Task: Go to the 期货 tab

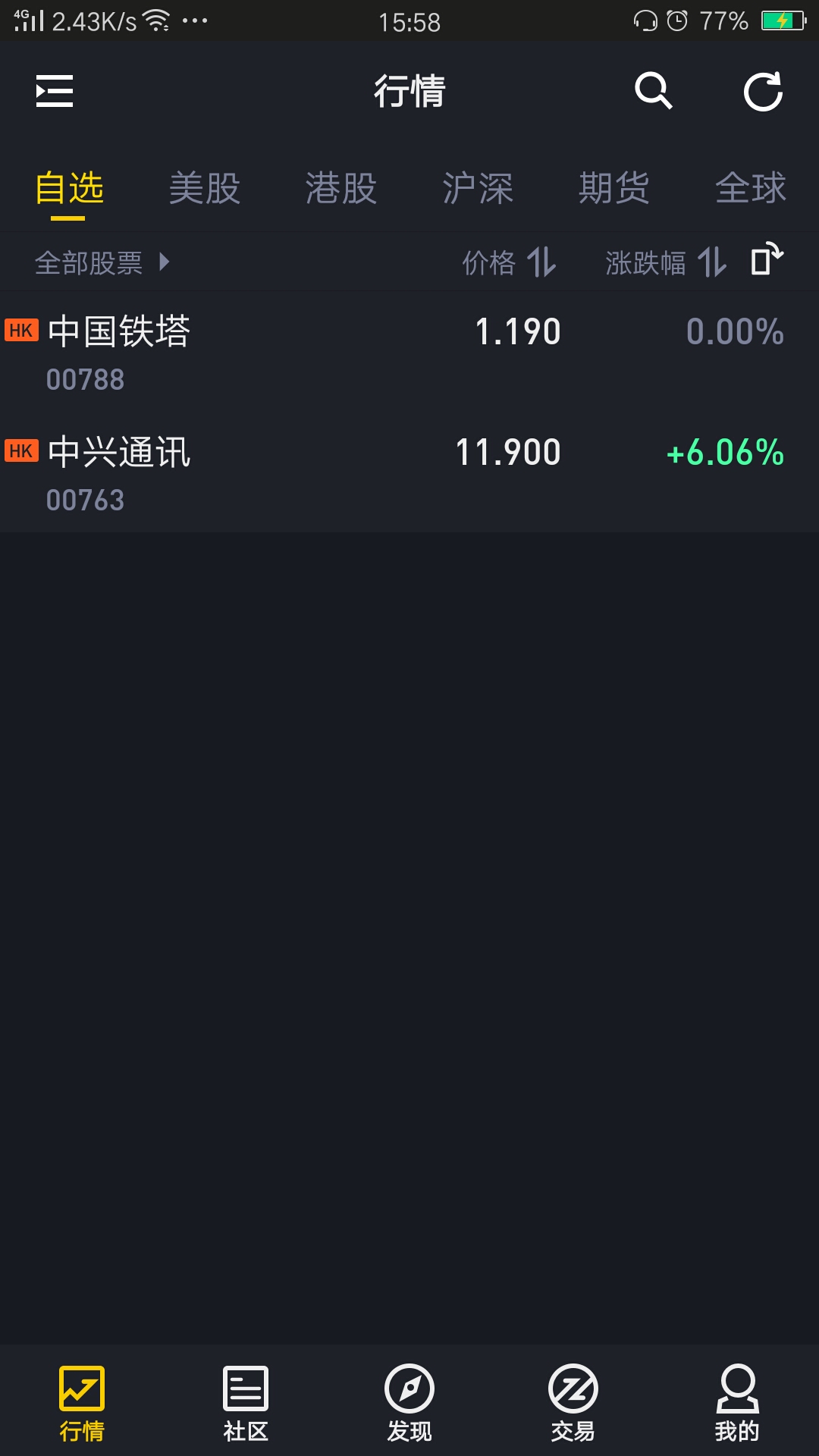Action: [x=614, y=188]
